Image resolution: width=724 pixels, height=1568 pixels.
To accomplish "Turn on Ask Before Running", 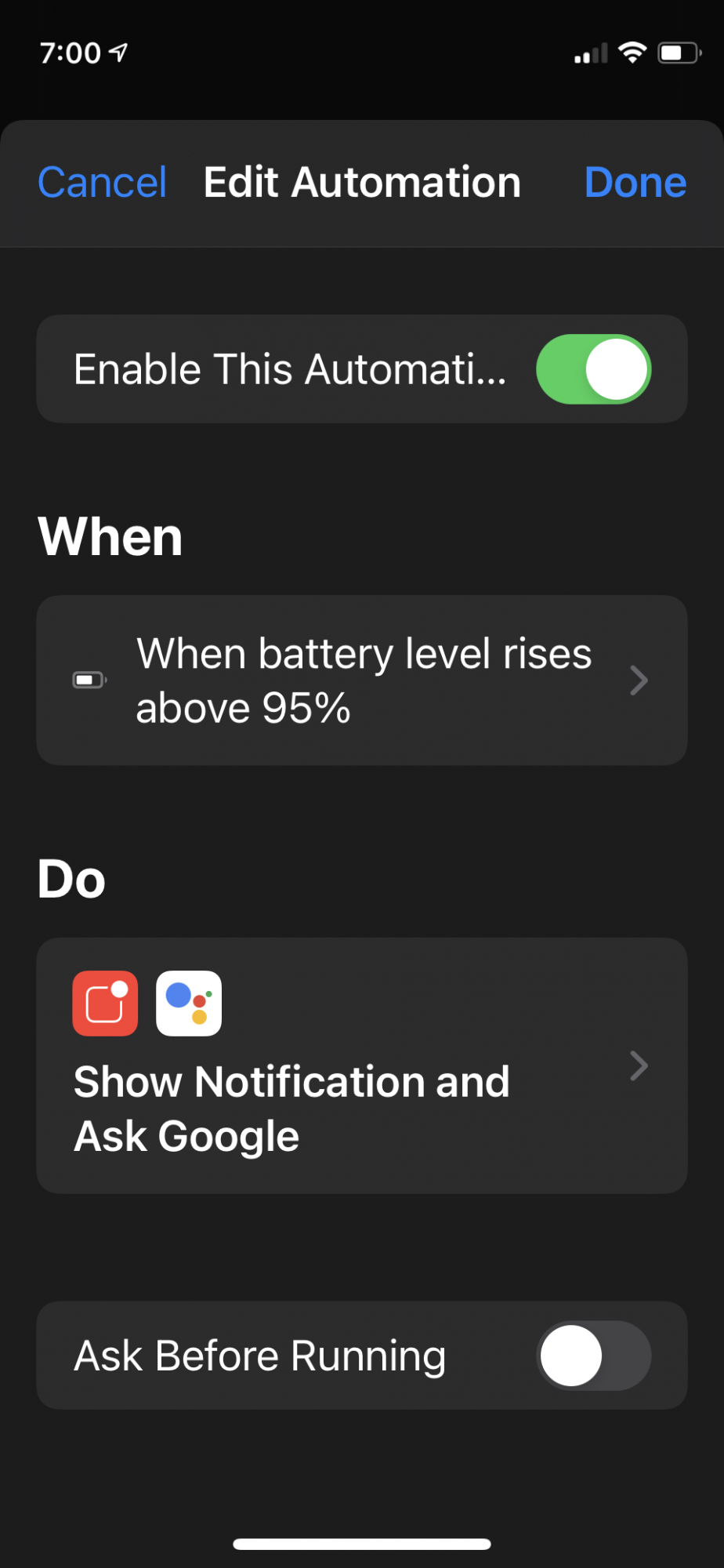I will coord(593,1356).
